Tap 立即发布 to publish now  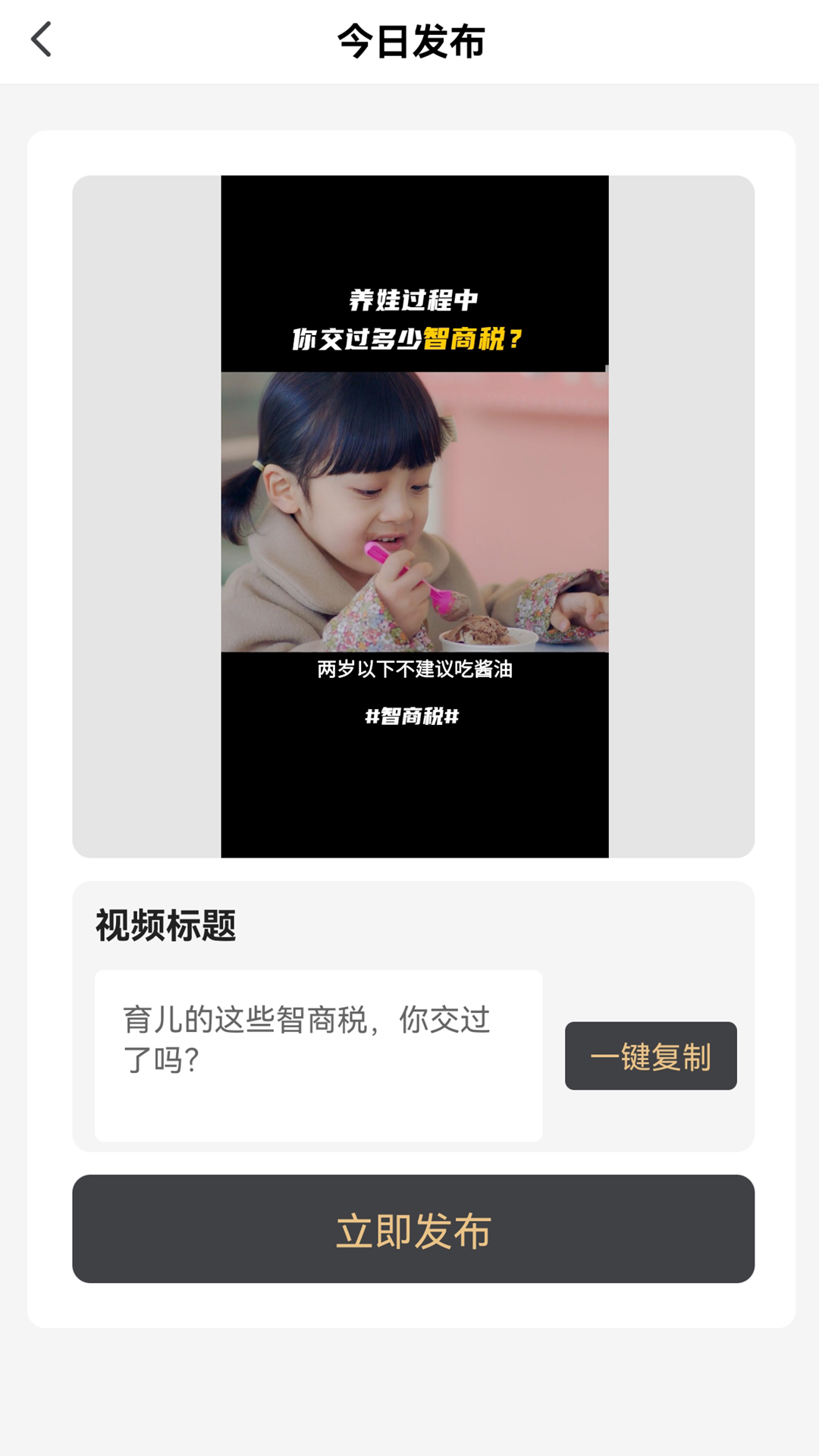pyautogui.click(x=413, y=1228)
